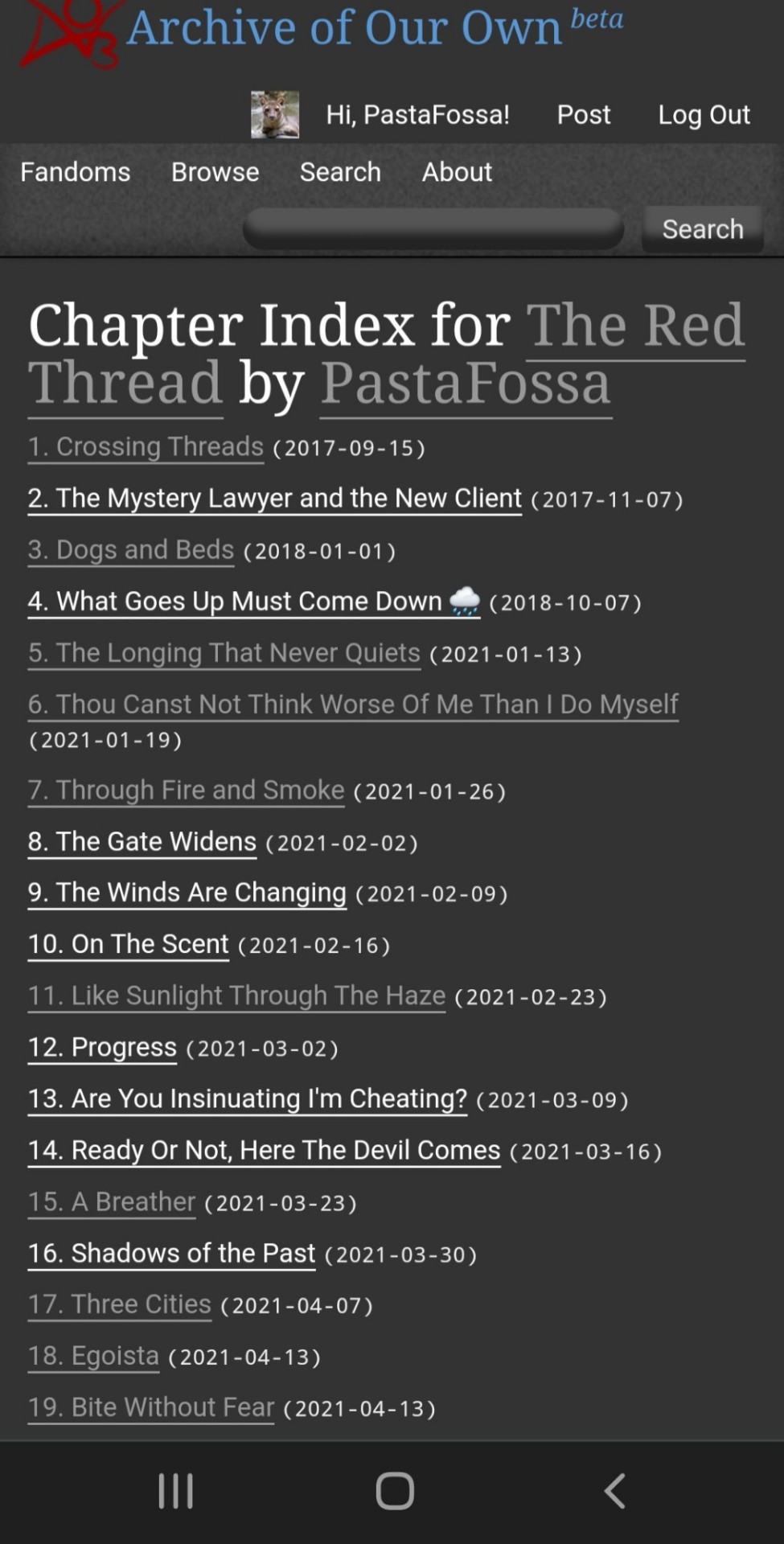Open the Post menu
784x1544 pixels.
(x=584, y=115)
